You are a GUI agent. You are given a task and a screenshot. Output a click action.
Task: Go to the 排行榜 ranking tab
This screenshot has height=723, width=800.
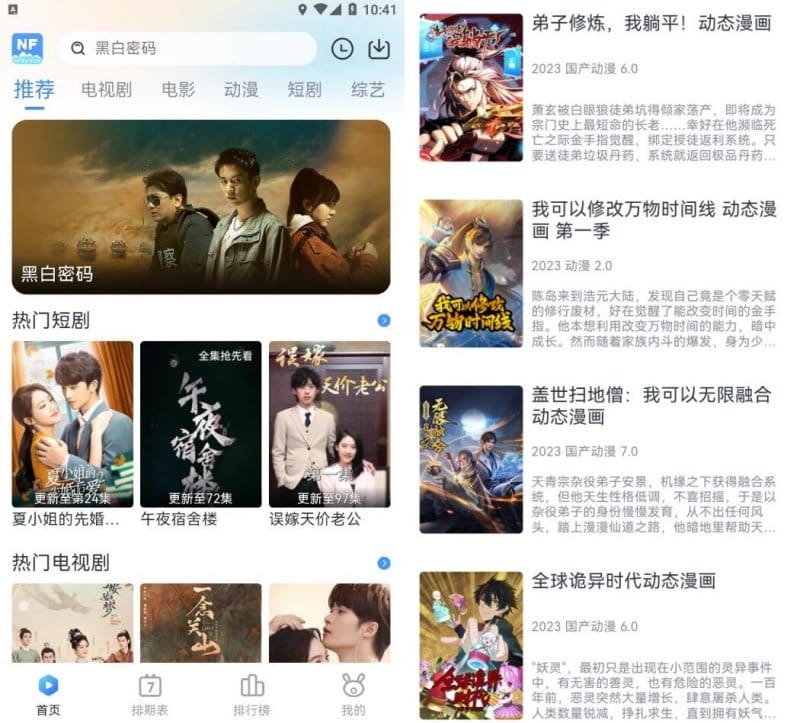click(252, 693)
